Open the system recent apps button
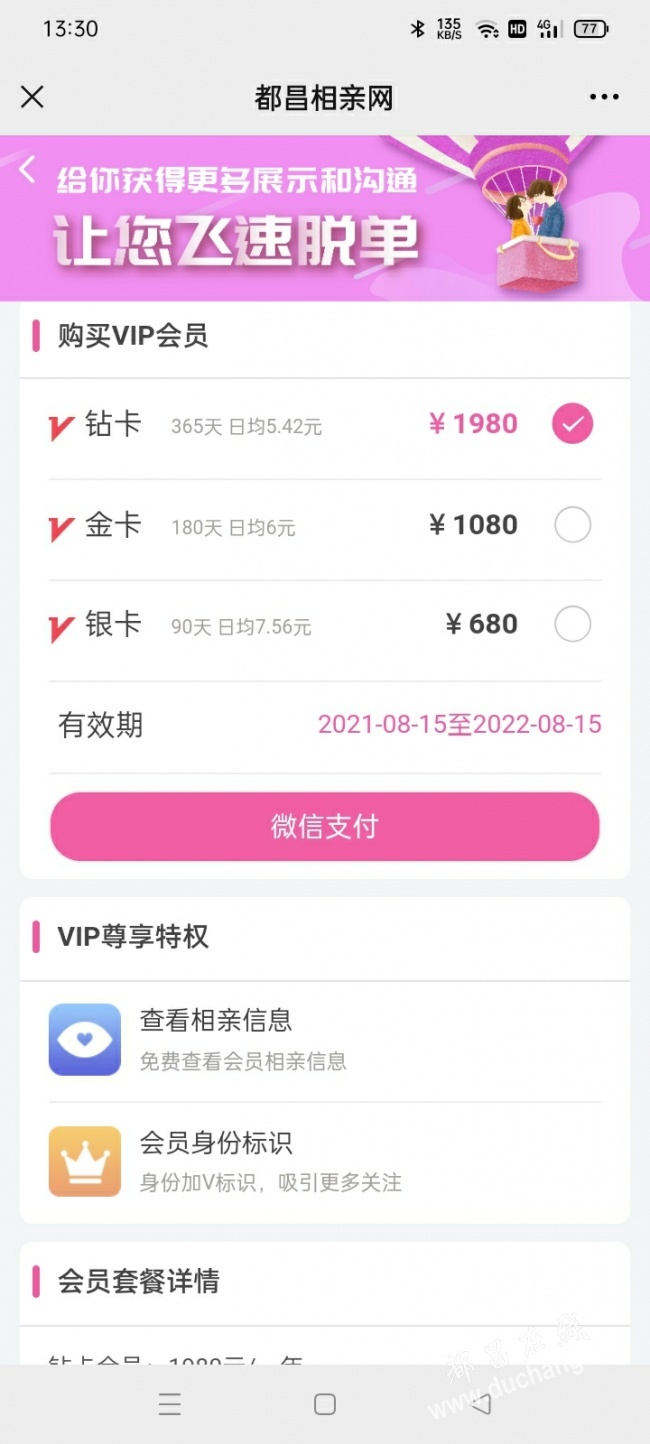 pos(170,1404)
